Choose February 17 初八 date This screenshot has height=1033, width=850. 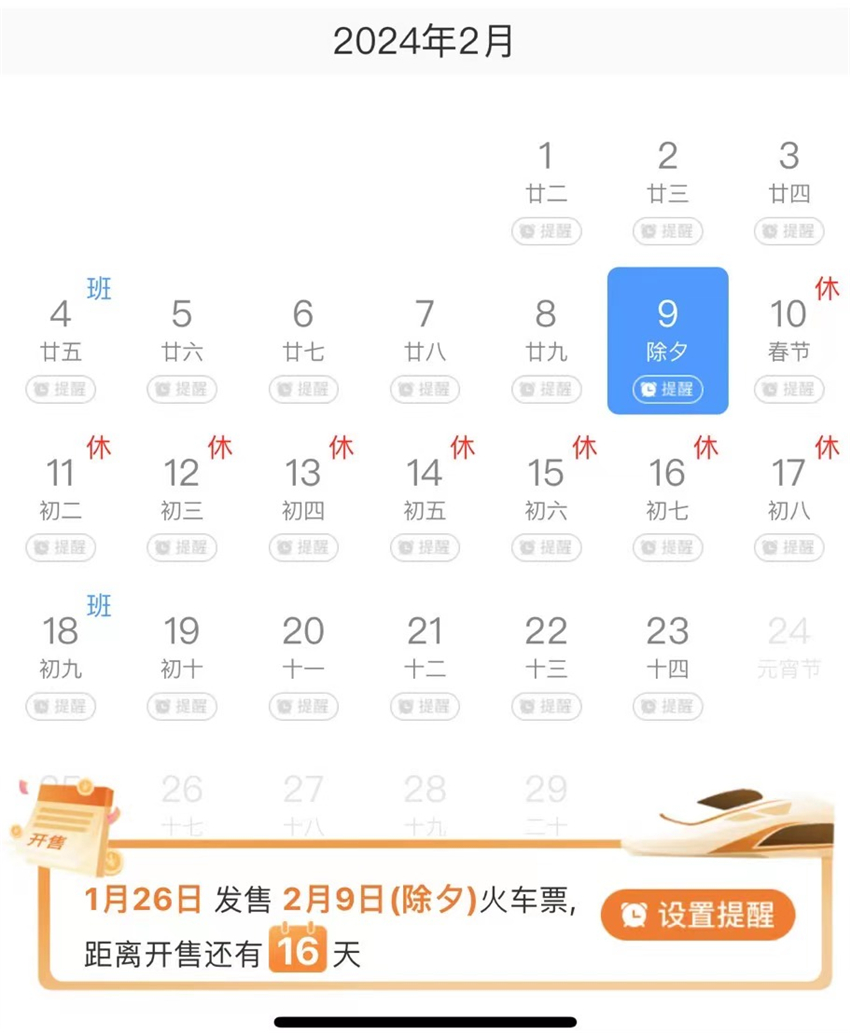(789, 488)
